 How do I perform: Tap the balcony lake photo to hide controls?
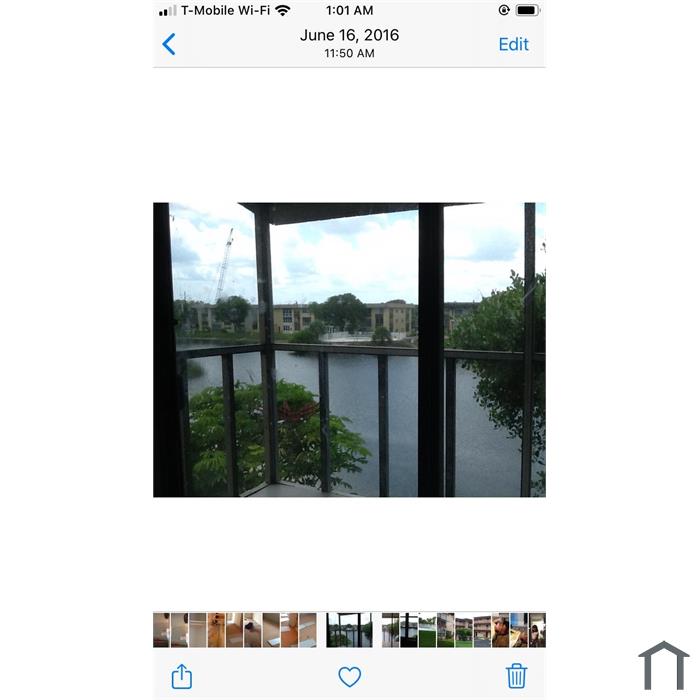point(349,349)
